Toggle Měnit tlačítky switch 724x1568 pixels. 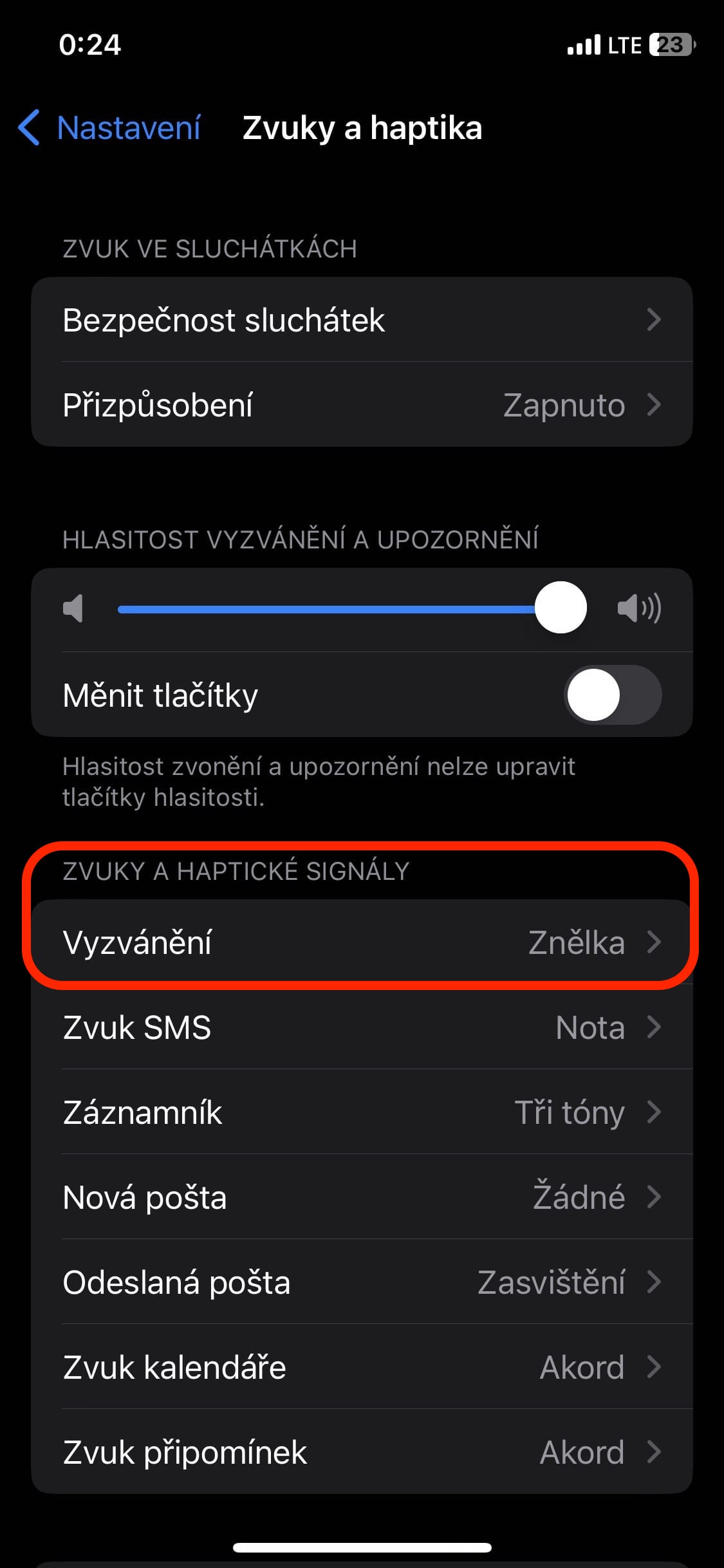click(x=612, y=695)
